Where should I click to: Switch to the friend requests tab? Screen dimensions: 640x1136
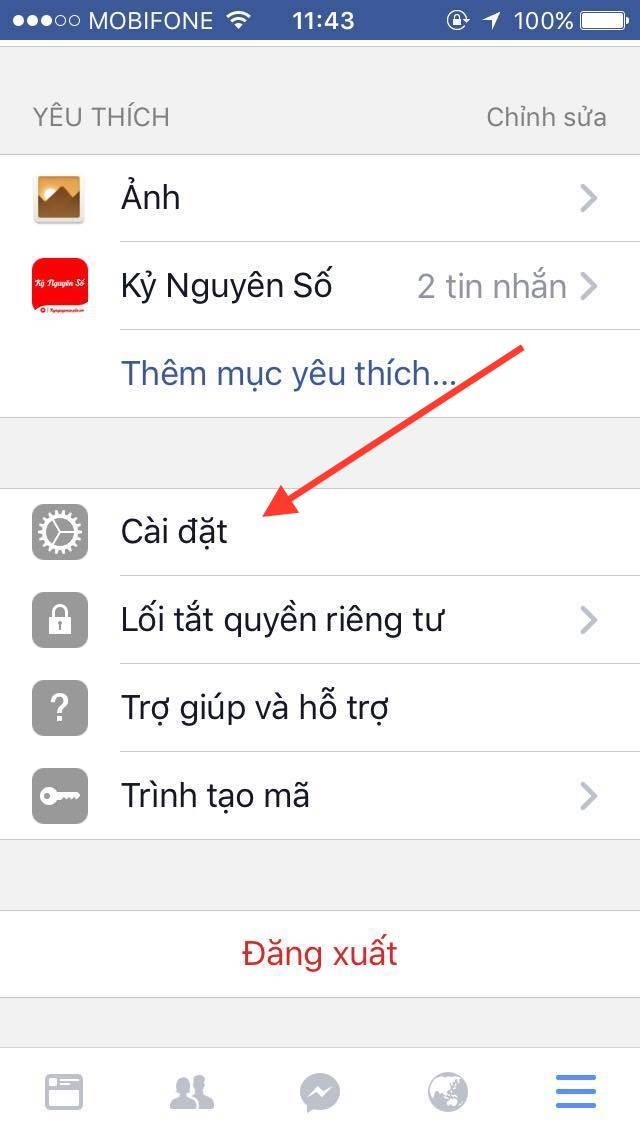pos(192,1092)
